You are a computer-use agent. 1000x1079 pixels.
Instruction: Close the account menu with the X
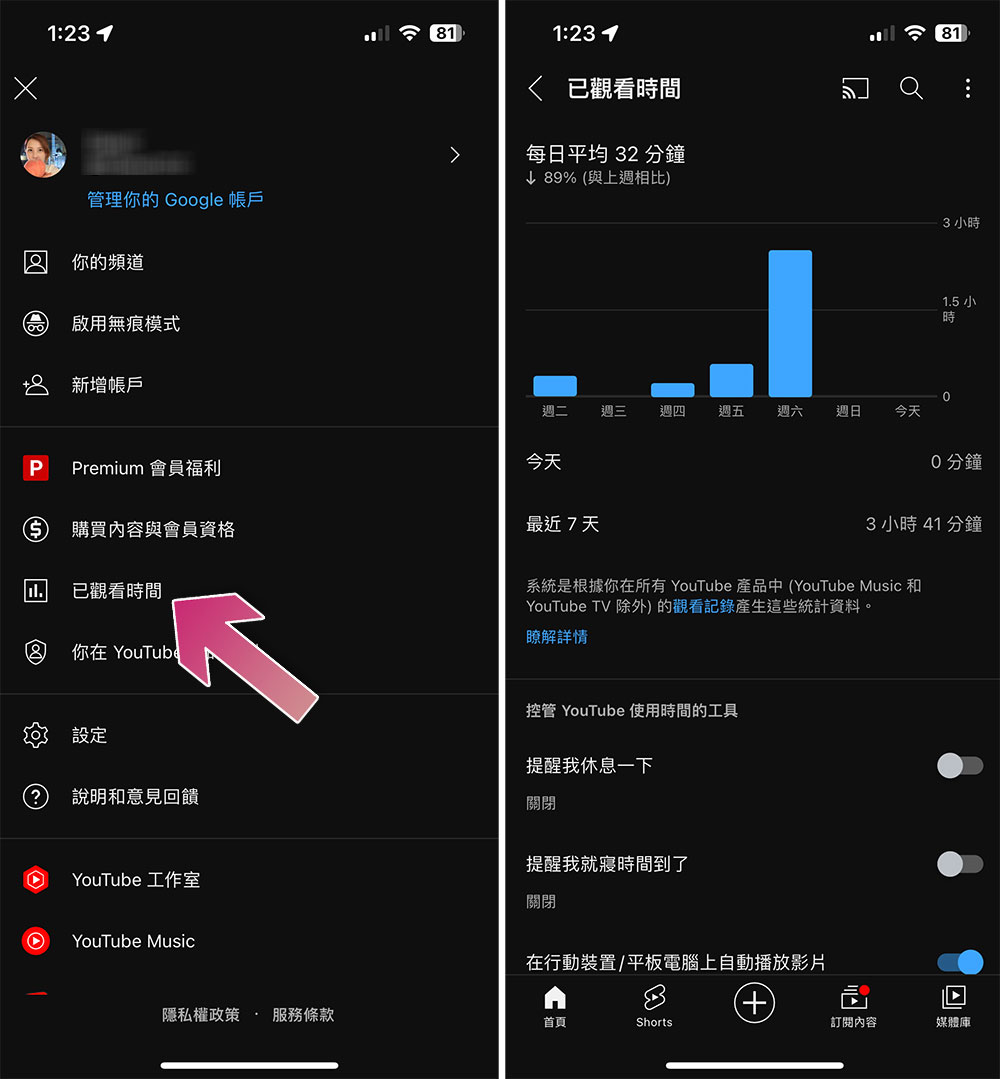pos(26,89)
